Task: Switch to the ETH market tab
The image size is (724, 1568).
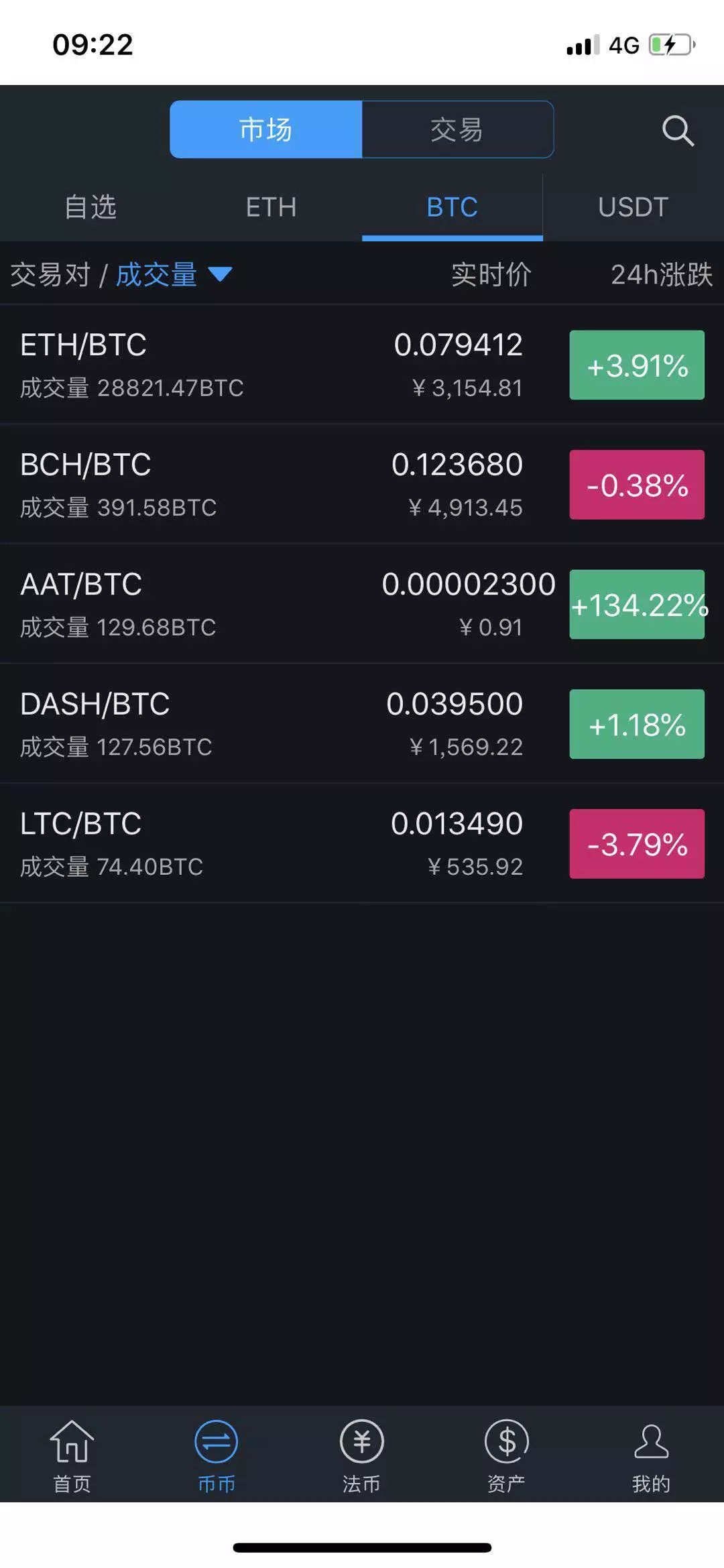Action: click(x=271, y=207)
